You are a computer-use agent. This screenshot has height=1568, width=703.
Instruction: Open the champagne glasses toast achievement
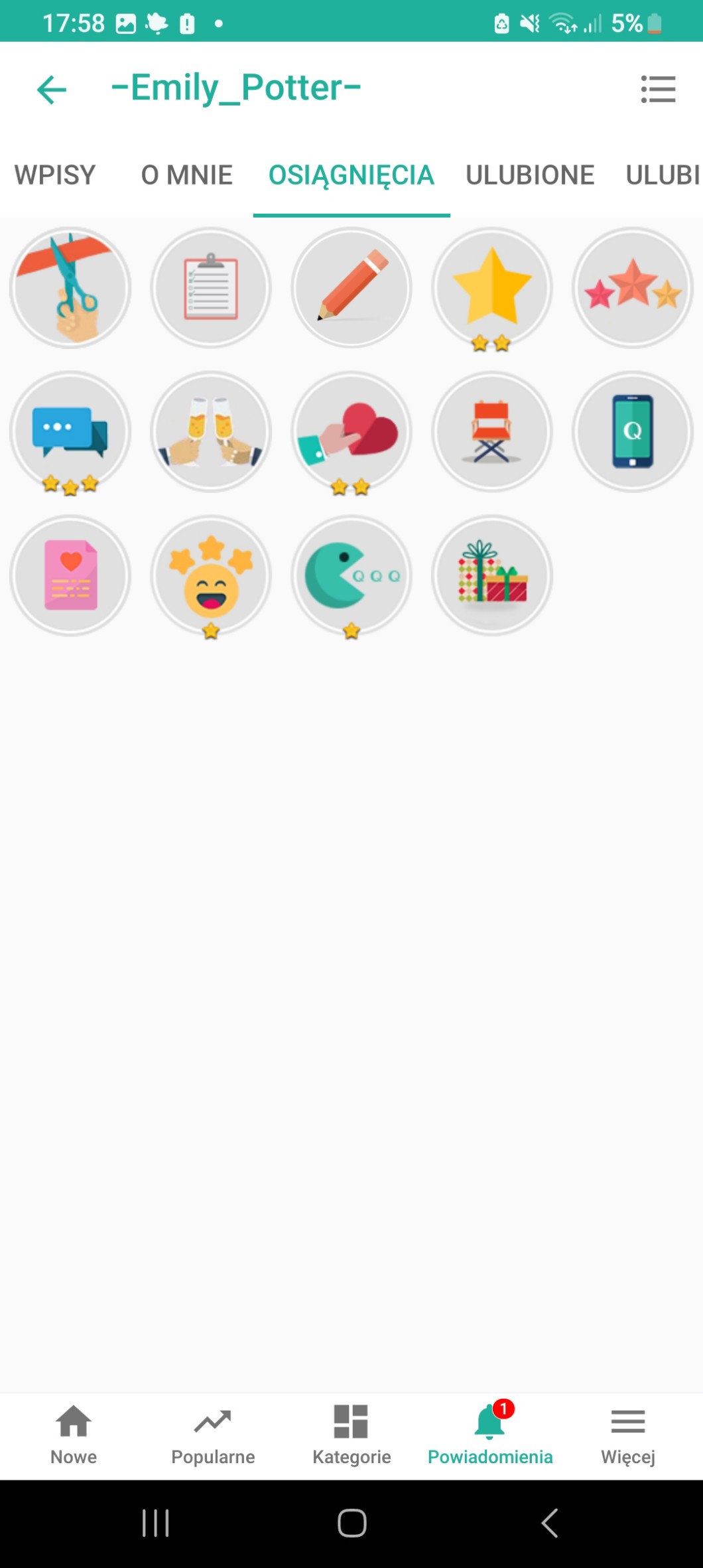(x=211, y=432)
